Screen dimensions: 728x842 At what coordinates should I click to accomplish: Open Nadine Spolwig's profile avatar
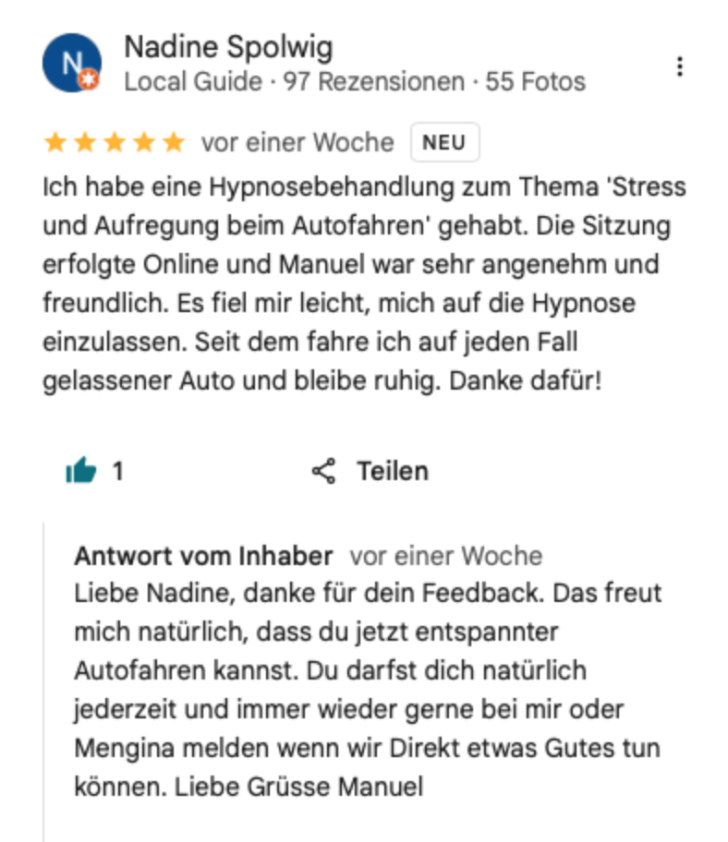pos(71,63)
